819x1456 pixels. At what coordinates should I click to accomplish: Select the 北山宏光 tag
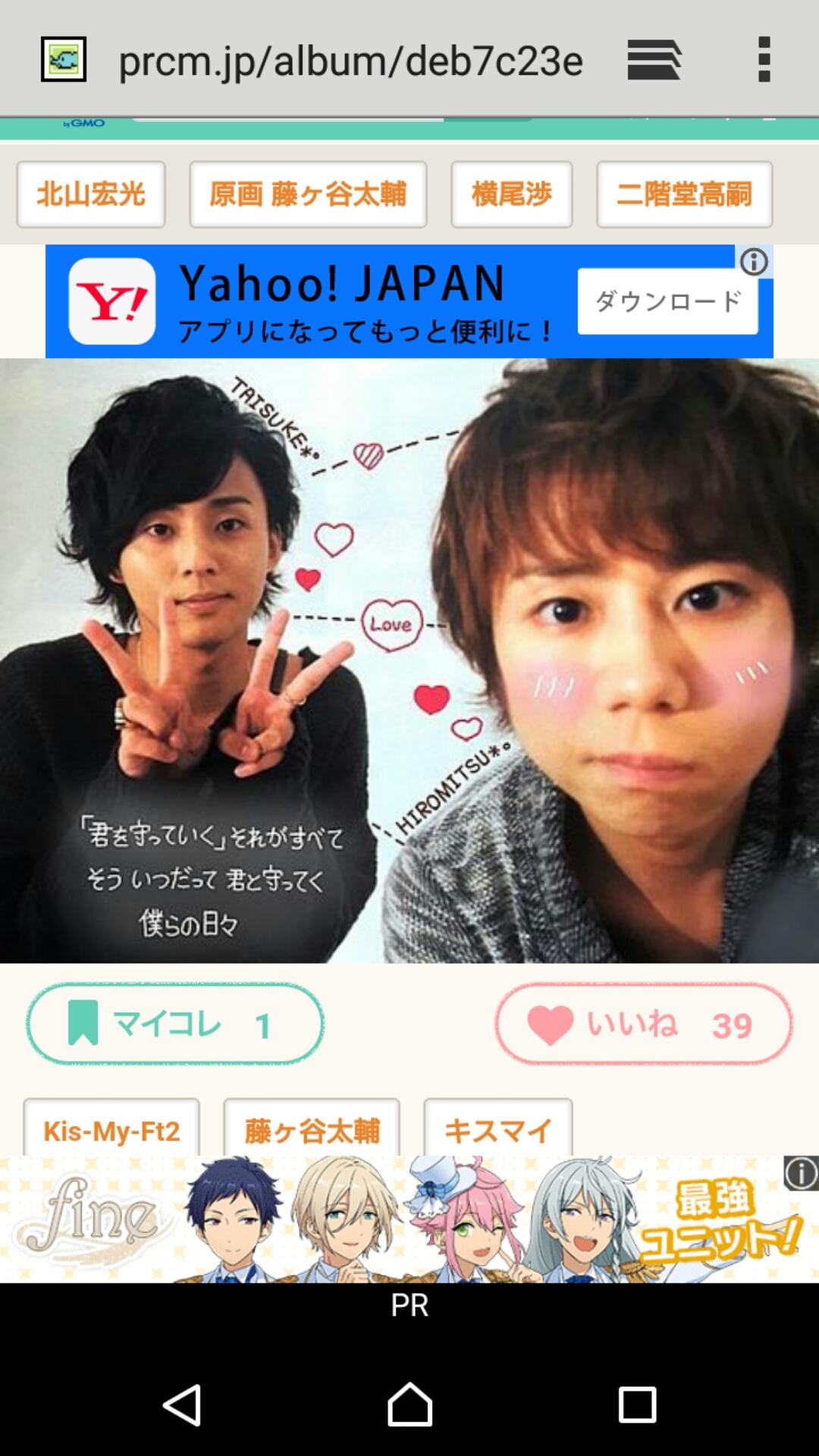91,194
